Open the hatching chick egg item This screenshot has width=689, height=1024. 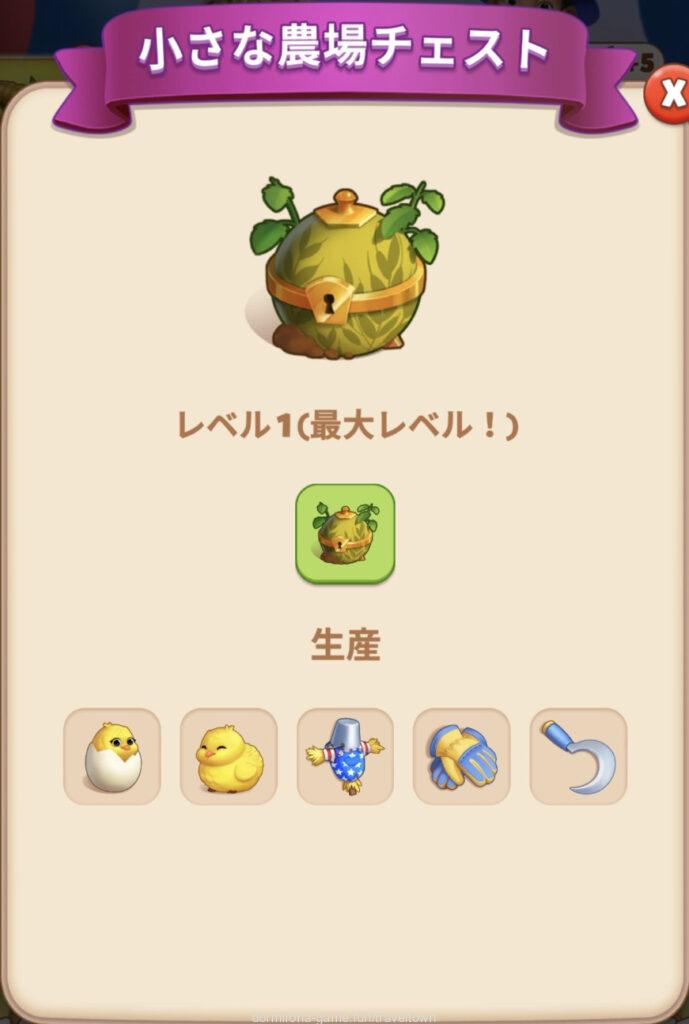[x=112, y=757]
